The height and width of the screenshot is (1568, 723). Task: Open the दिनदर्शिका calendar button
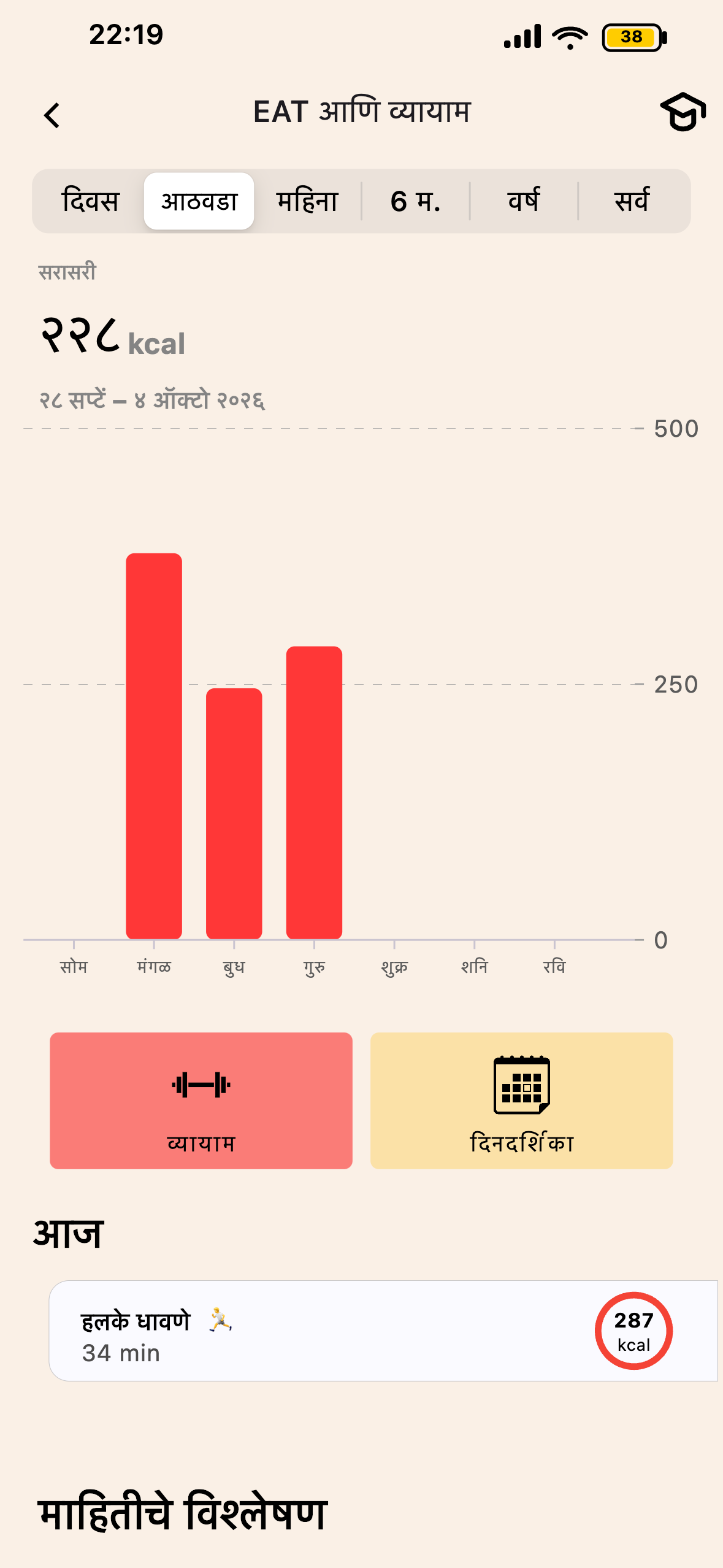522,1101
